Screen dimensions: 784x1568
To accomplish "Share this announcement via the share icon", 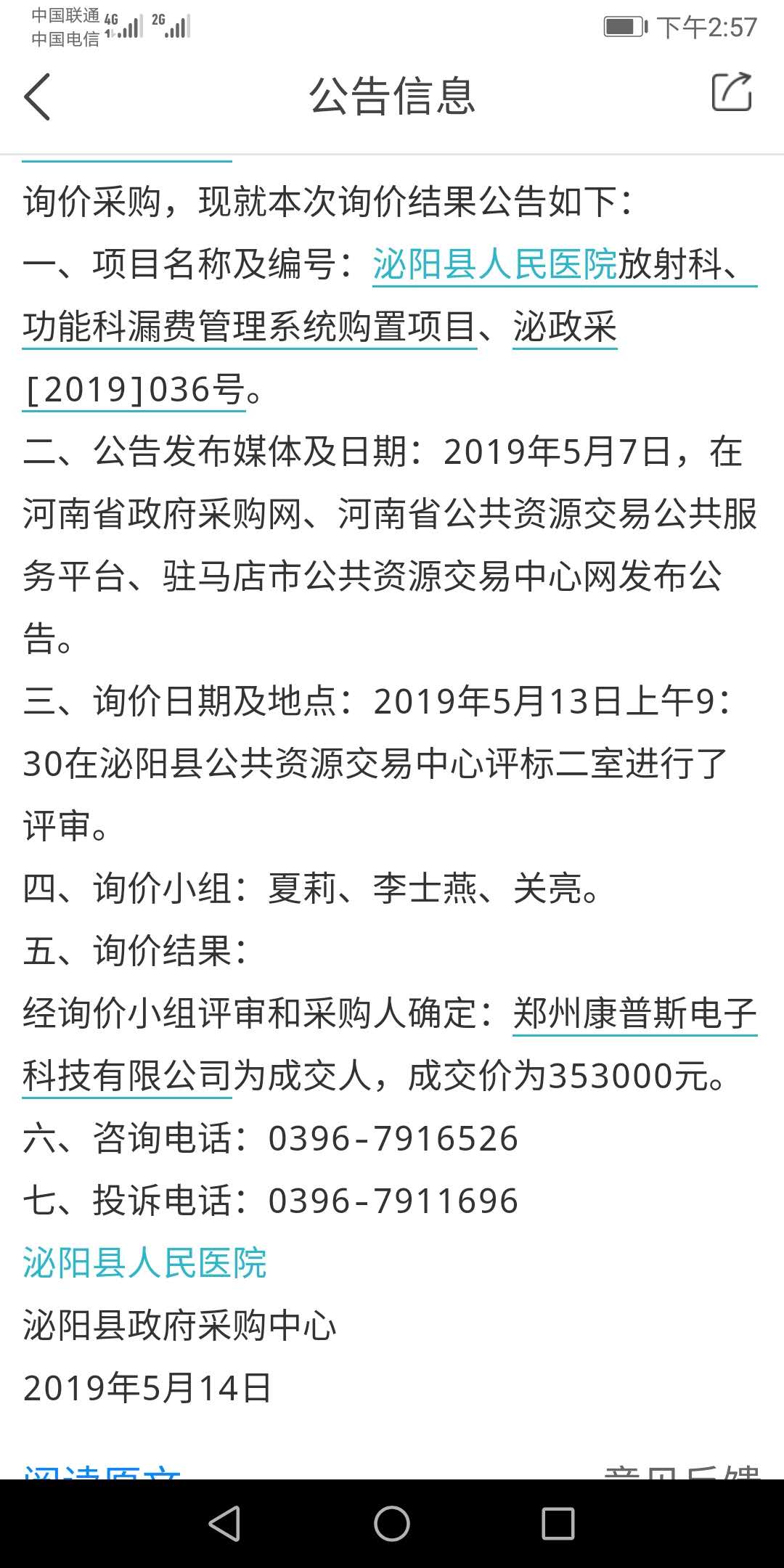I will coord(731,93).
